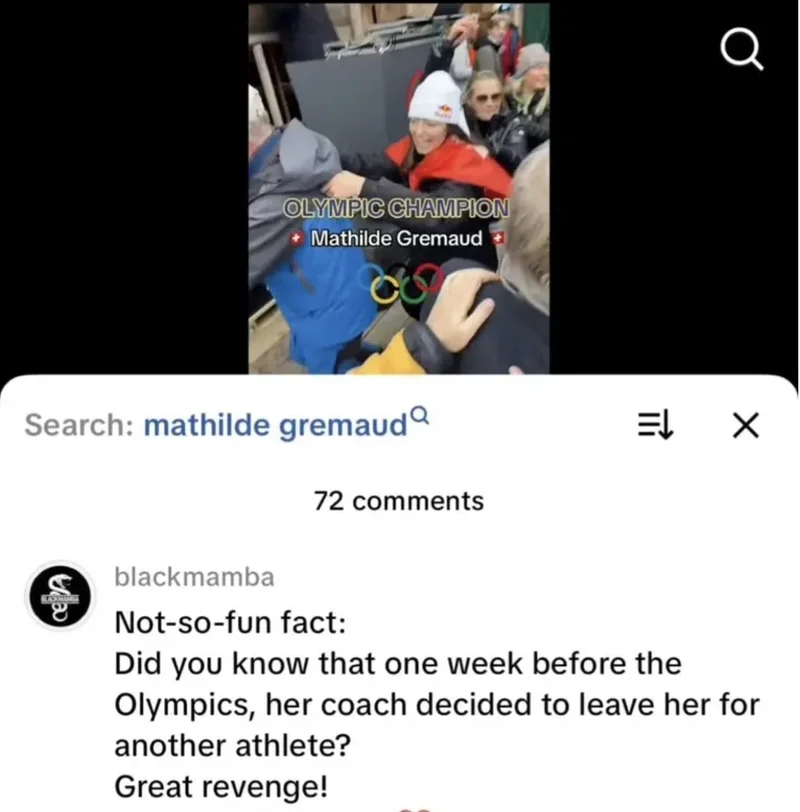
Task: Open the comment sort options
Action: [x=656, y=427]
